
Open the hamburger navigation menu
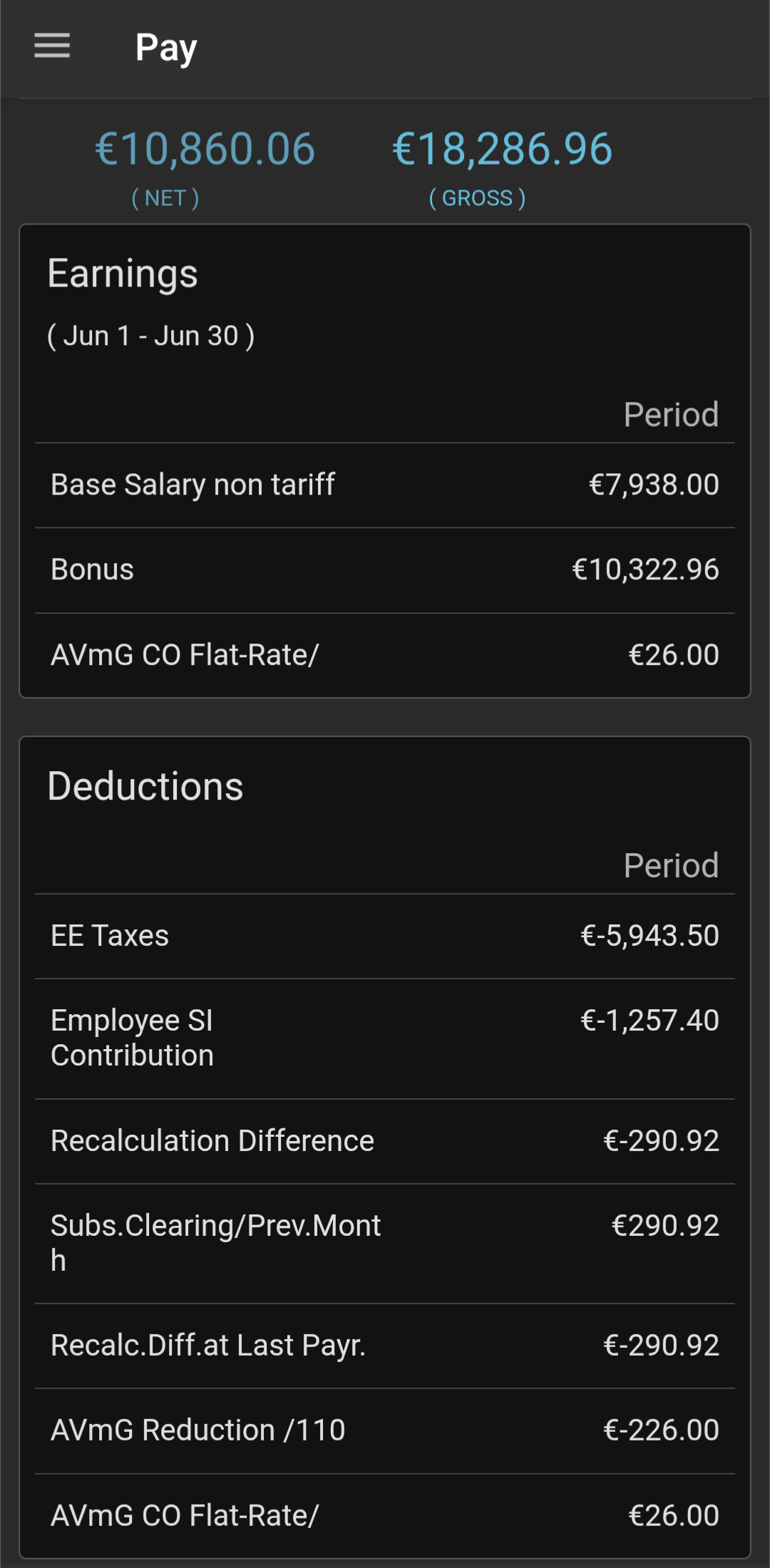point(52,46)
